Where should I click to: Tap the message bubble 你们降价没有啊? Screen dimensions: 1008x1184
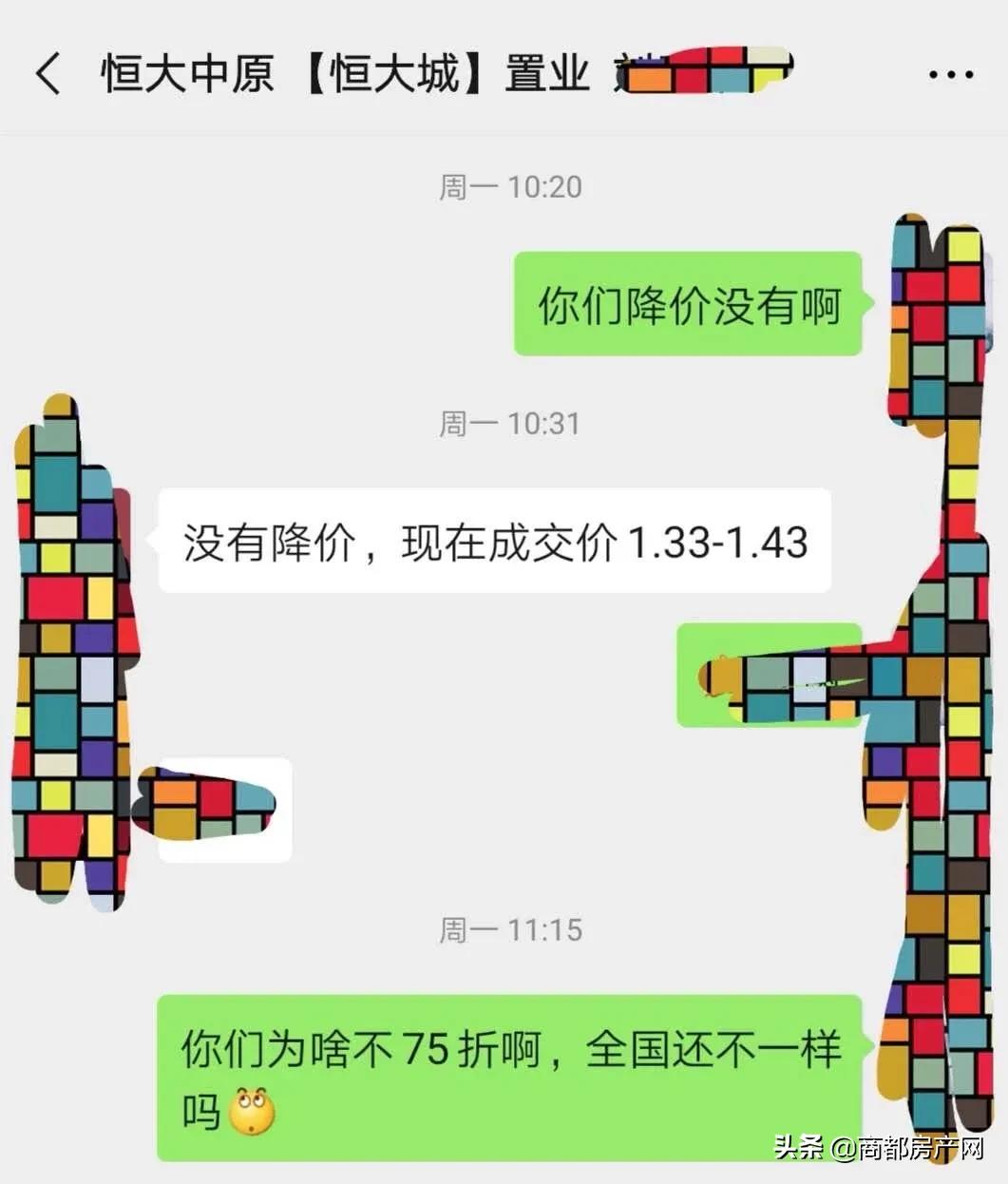[x=687, y=304]
